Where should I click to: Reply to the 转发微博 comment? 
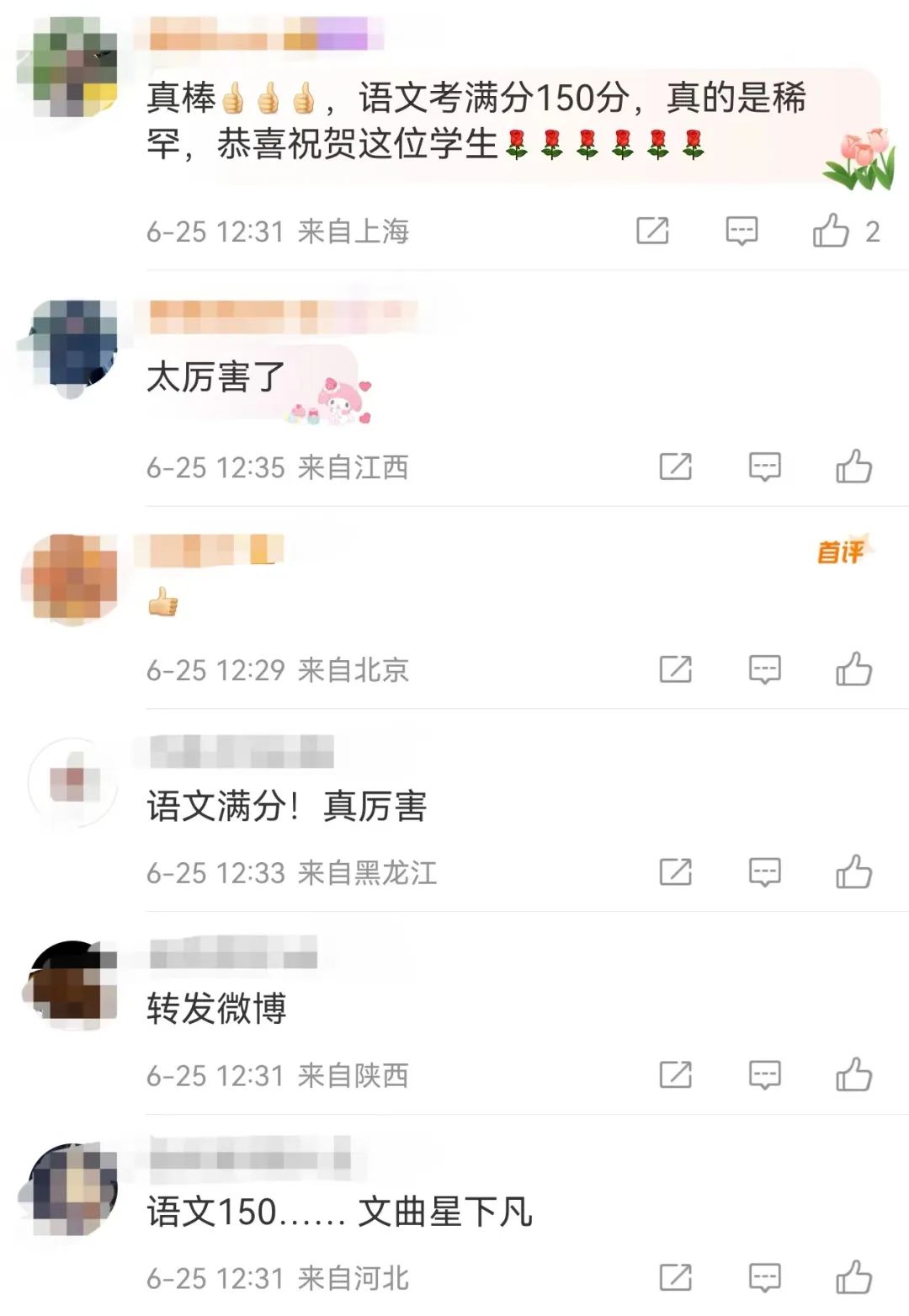tap(764, 1074)
